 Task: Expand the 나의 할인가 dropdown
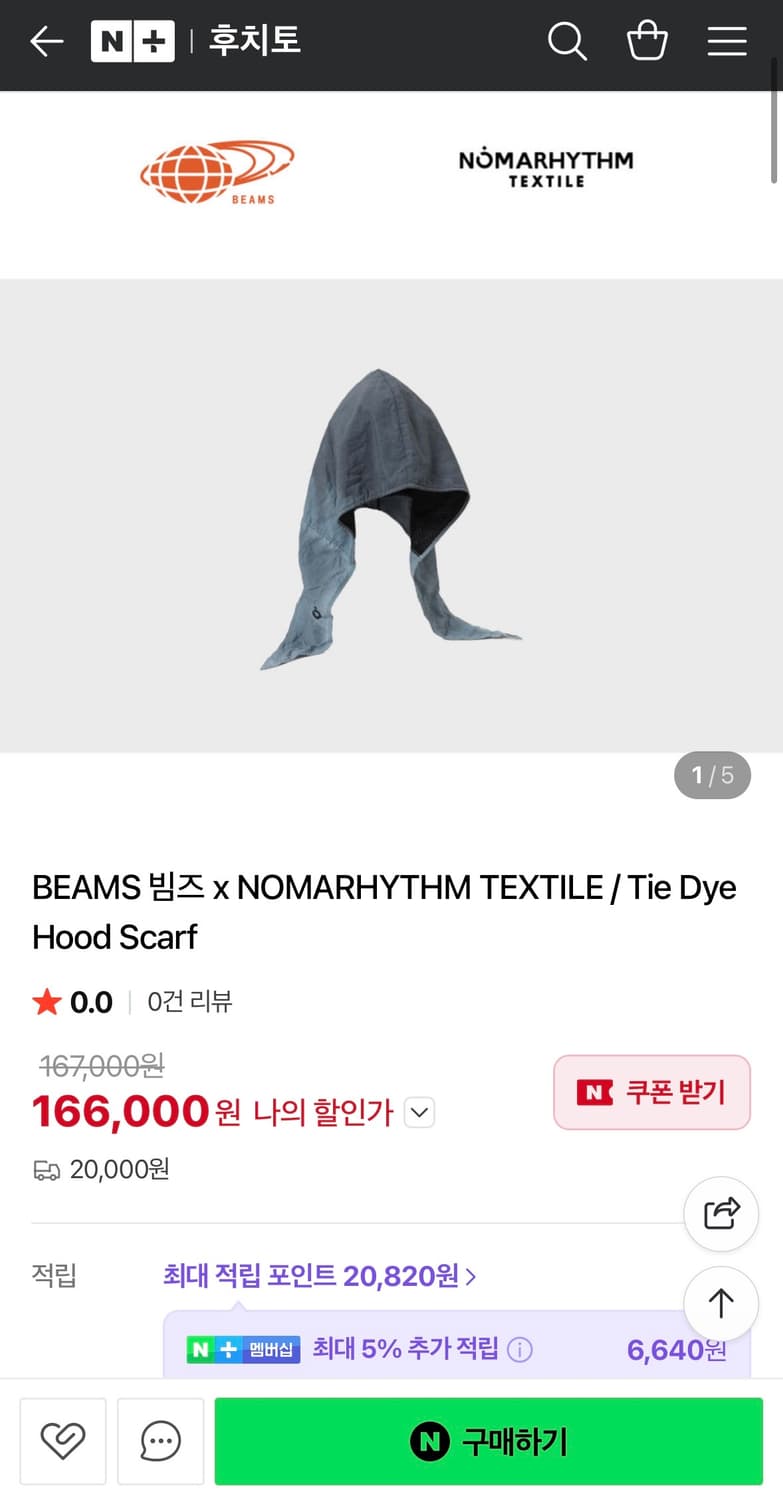[x=419, y=1112]
